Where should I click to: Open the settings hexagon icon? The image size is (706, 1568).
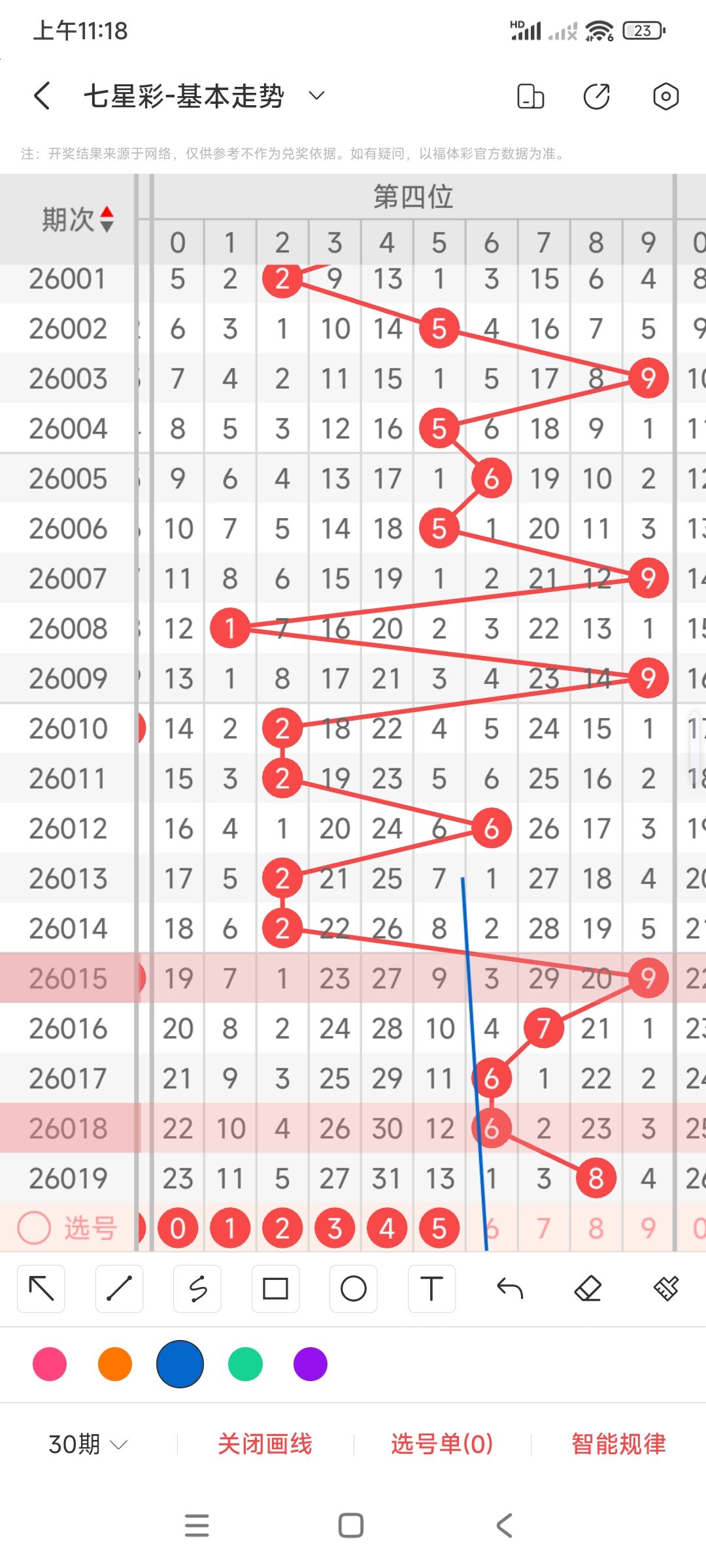[x=665, y=96]
